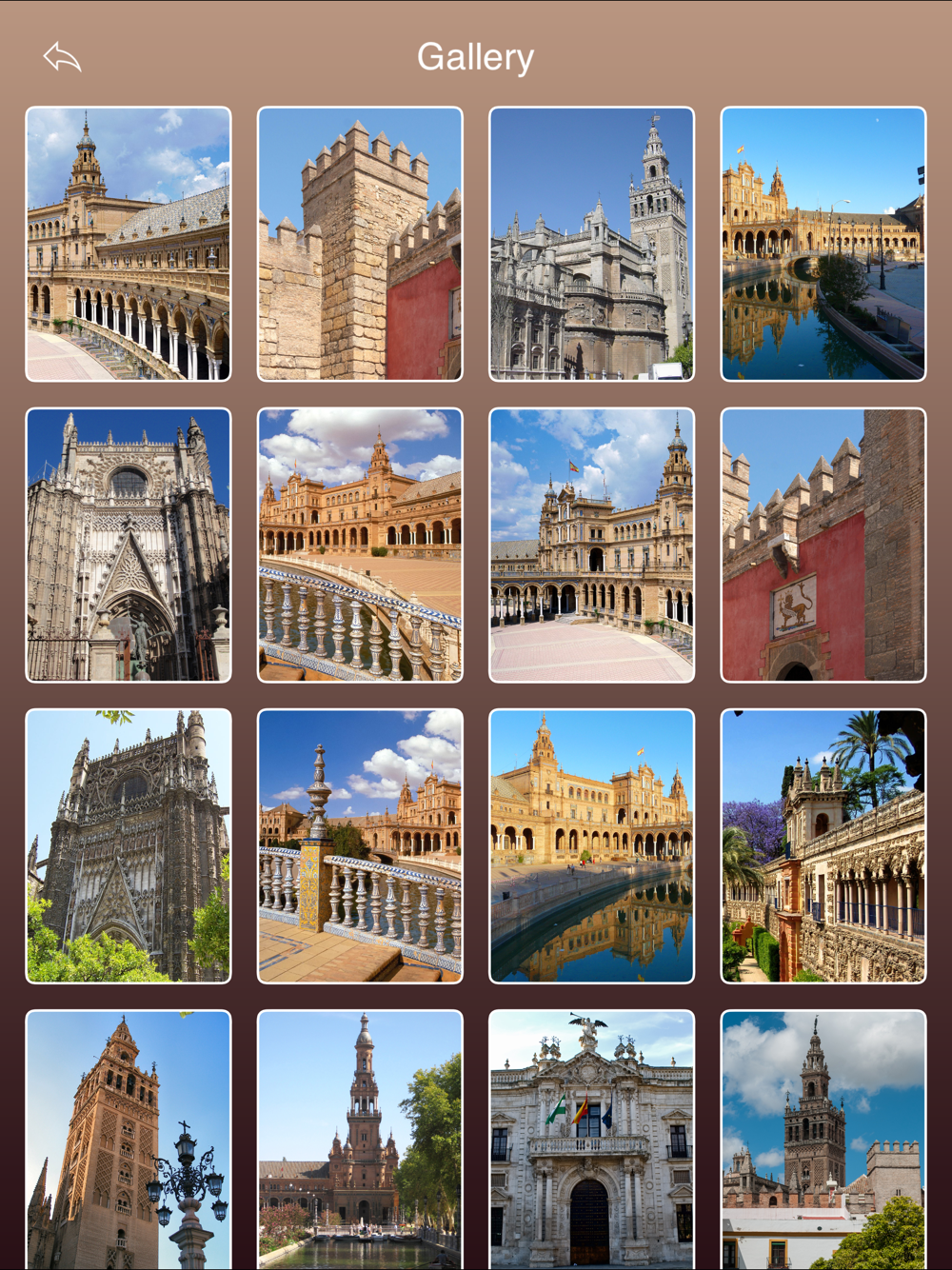
Task: Go back using the arrow icon
Action: tap(63, 57)
